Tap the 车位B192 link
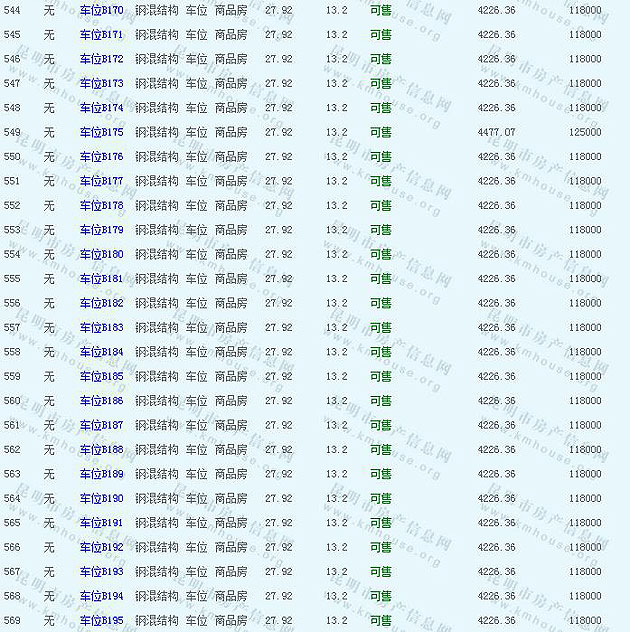This screenshot has height=632, width=630. 101,547
